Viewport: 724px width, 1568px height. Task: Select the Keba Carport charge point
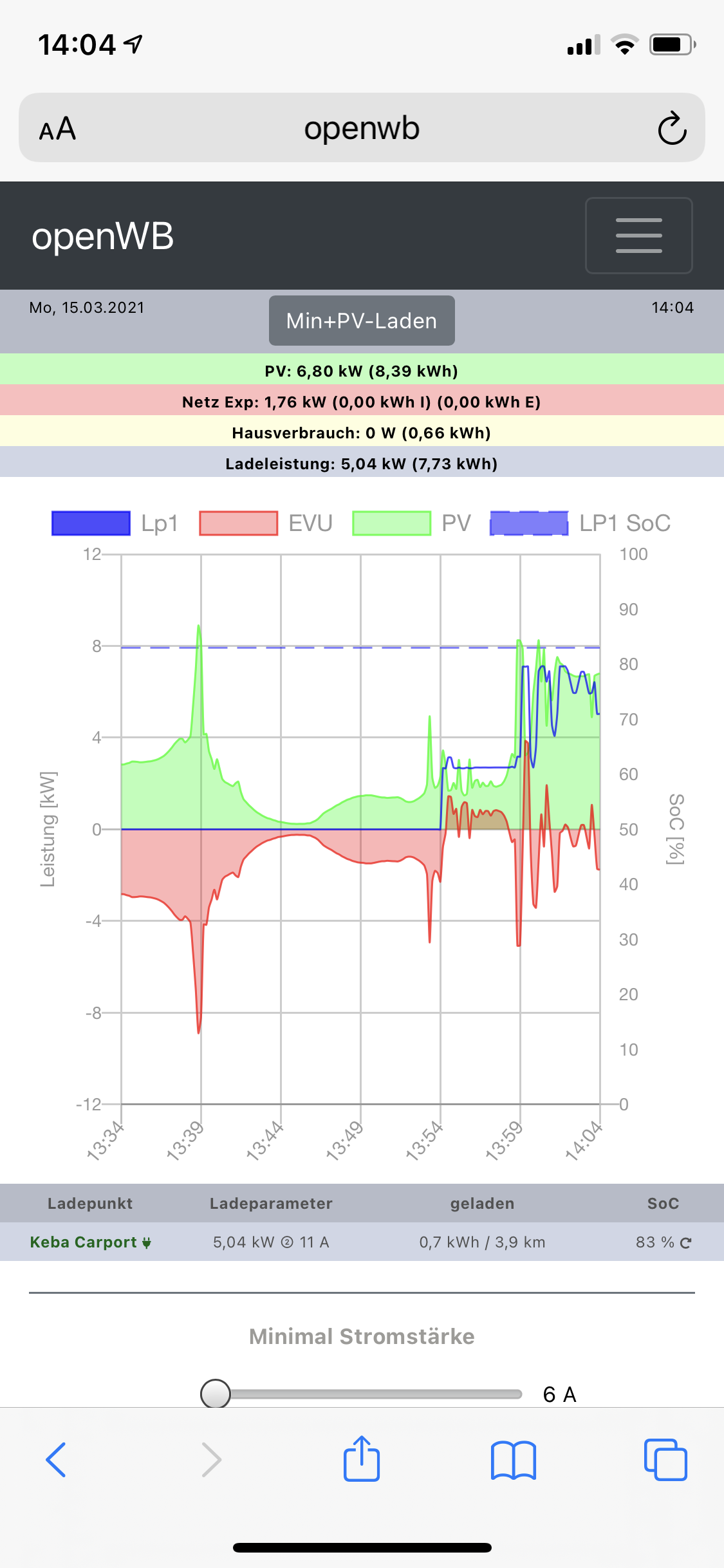pyautogui.click(x=90, y=1242)
